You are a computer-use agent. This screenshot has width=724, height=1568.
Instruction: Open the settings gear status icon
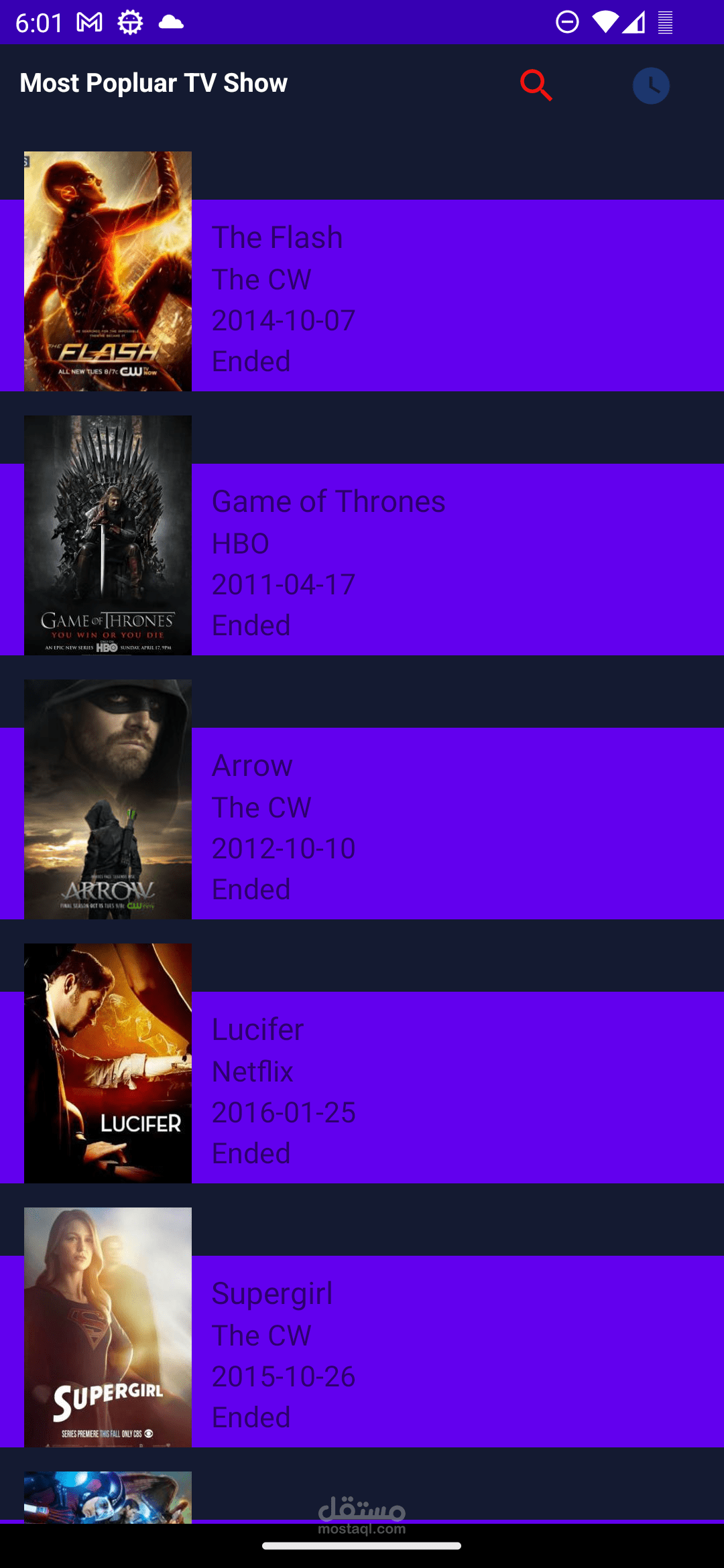(129, 21)
